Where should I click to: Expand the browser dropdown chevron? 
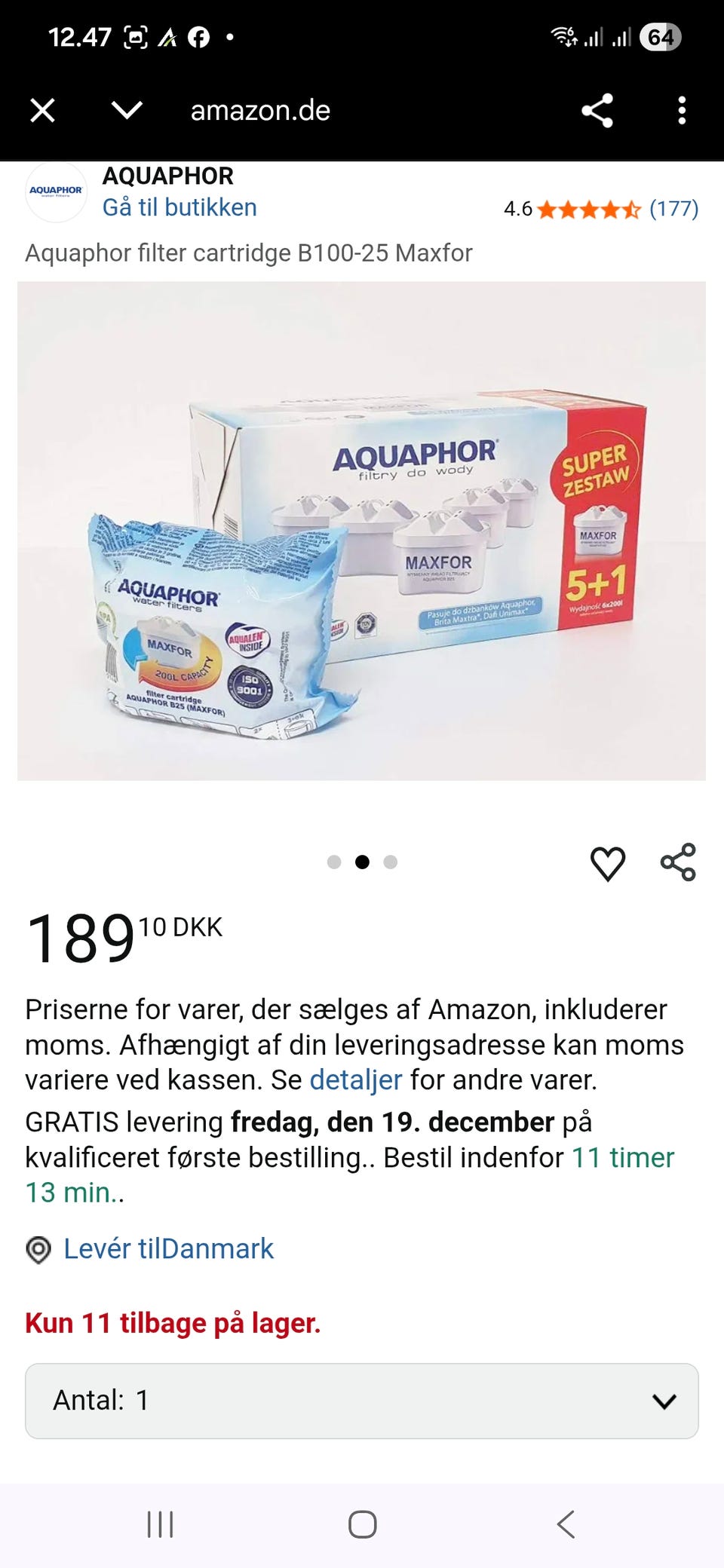click(127, 111)
